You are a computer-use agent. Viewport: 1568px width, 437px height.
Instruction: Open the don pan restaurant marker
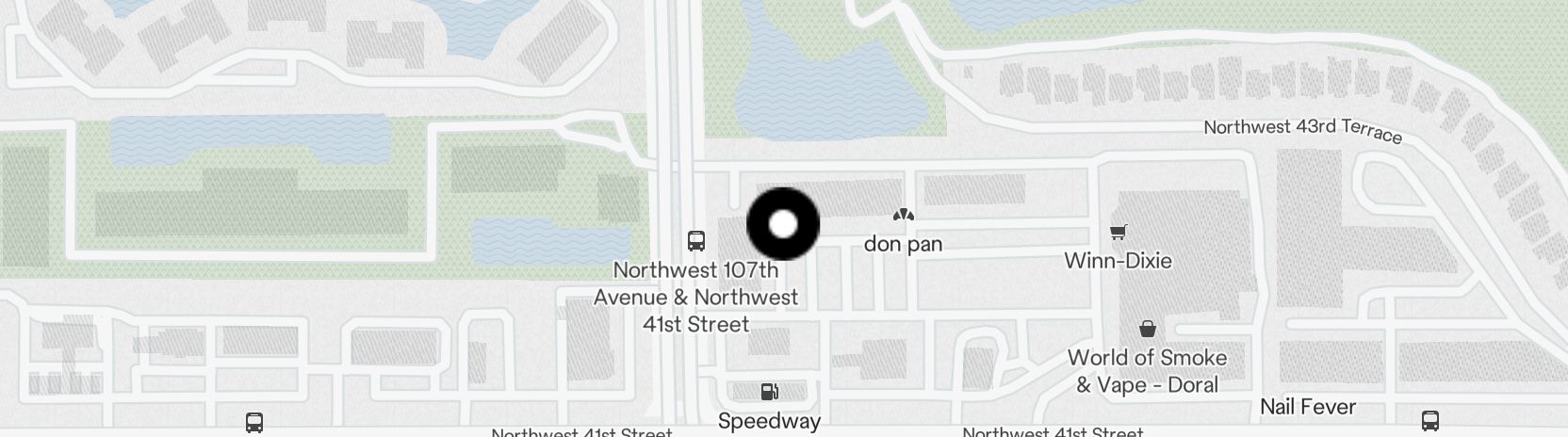tap(904, 216)
